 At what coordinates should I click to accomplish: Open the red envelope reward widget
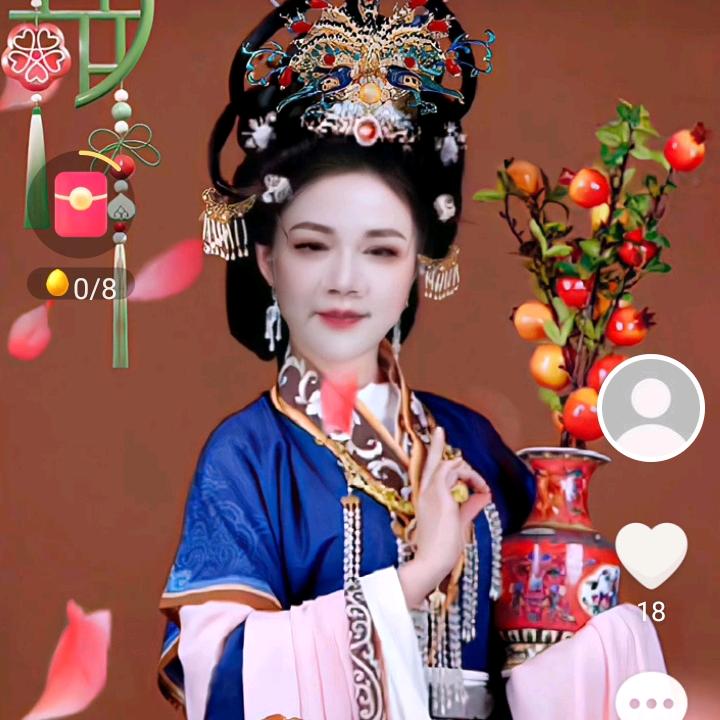81,204
